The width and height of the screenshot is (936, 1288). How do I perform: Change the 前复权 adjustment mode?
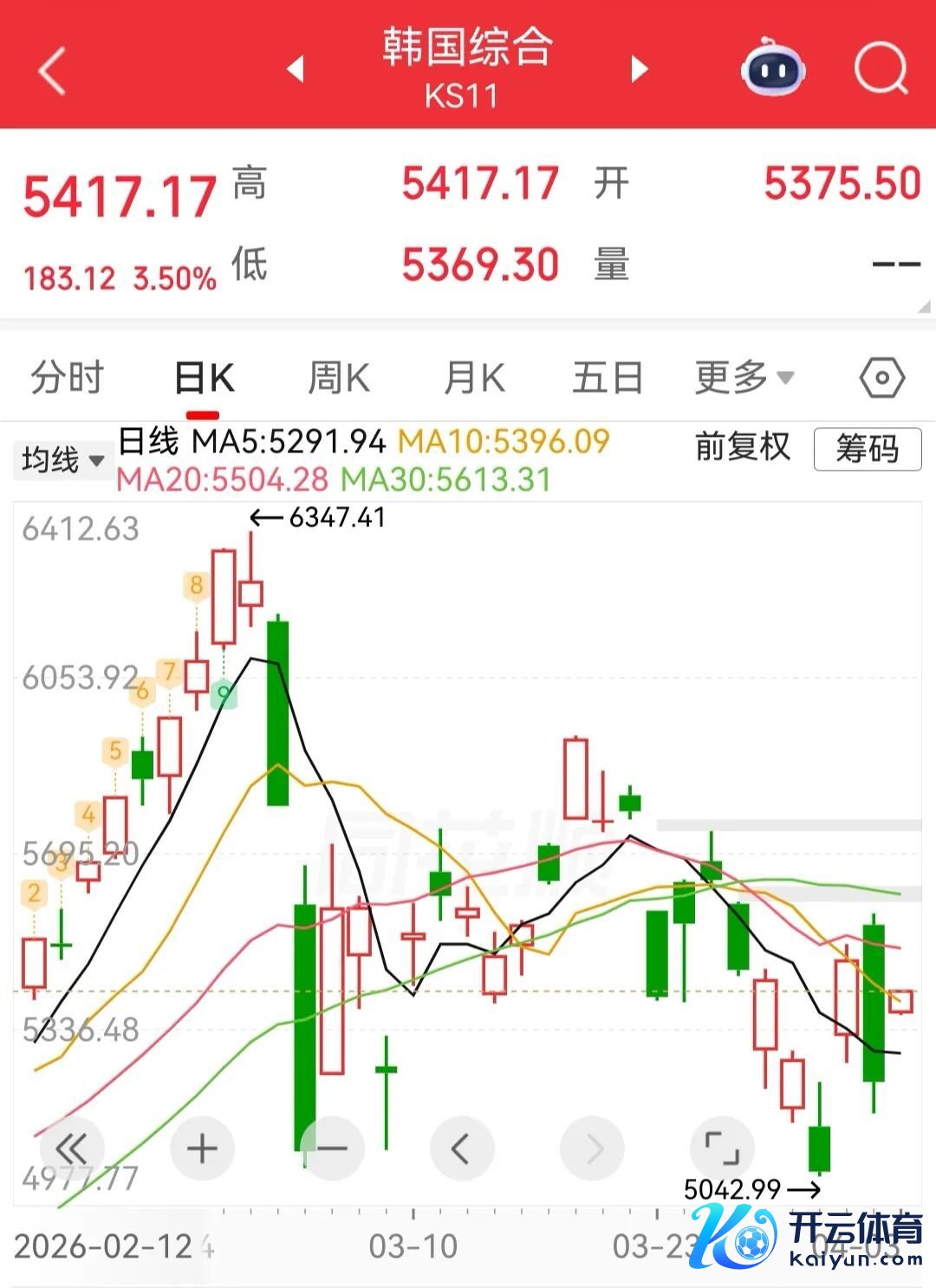[x=743, y=447]
